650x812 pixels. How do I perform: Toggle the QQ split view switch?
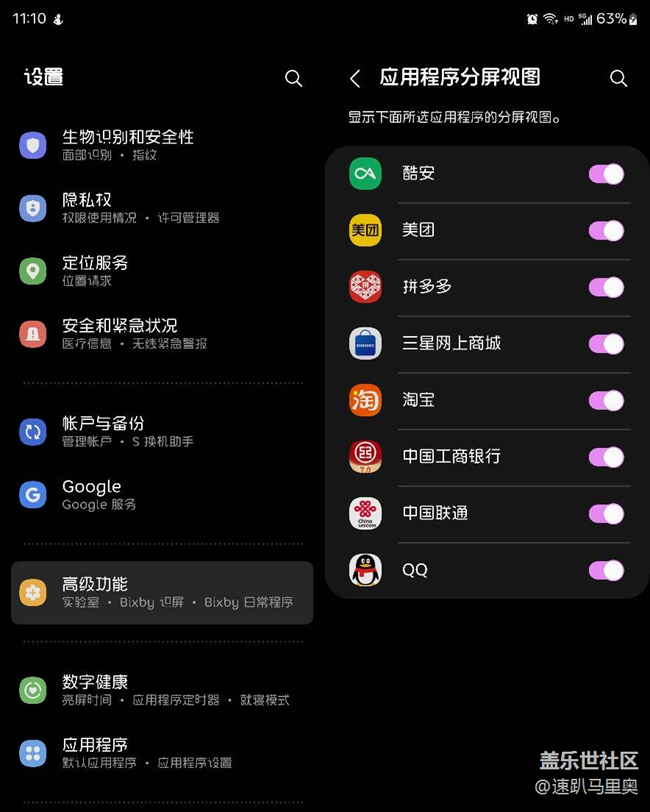pos(606,570)
